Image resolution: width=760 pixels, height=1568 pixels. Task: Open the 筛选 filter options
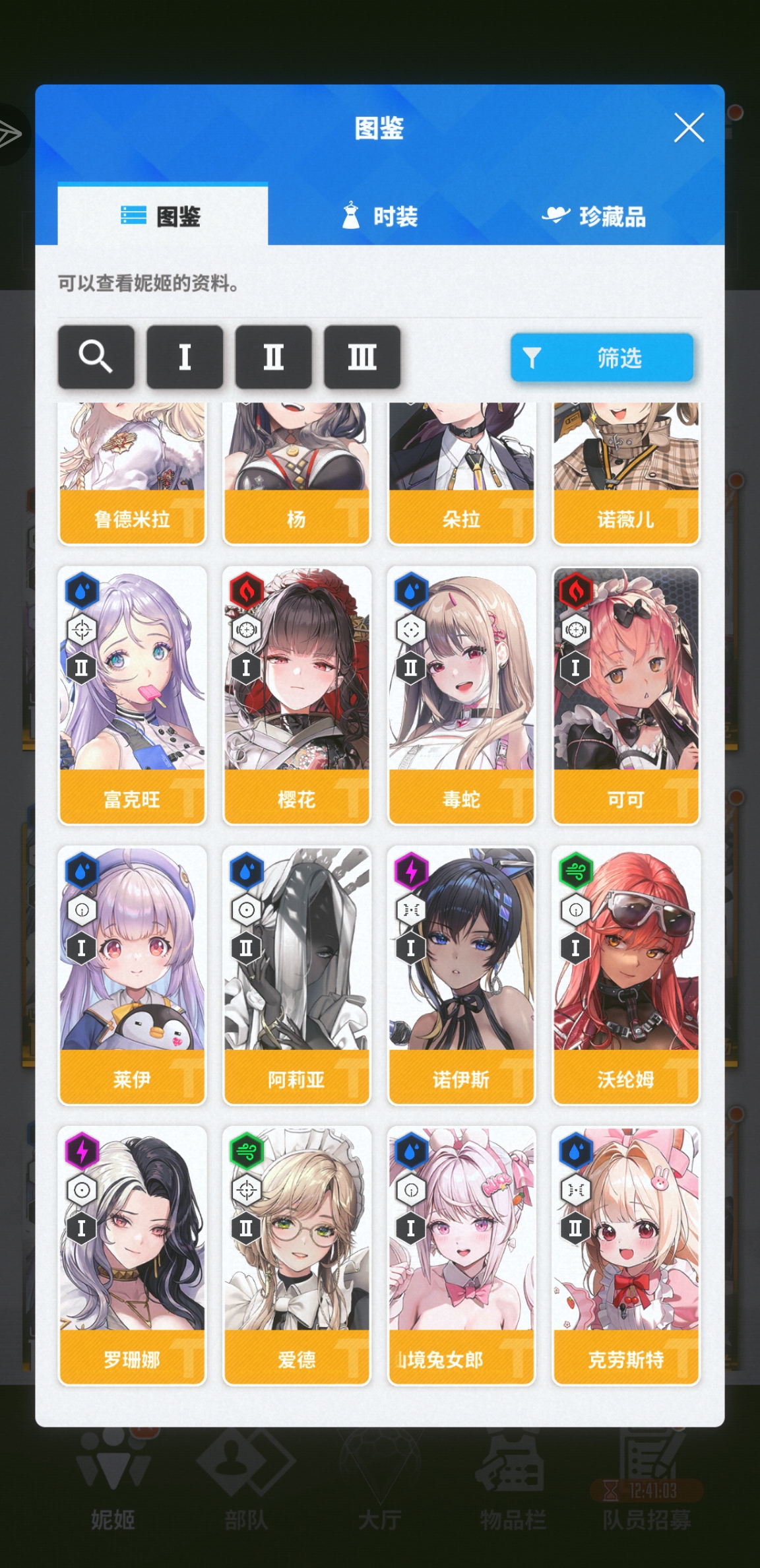click(x=602, y=357)
